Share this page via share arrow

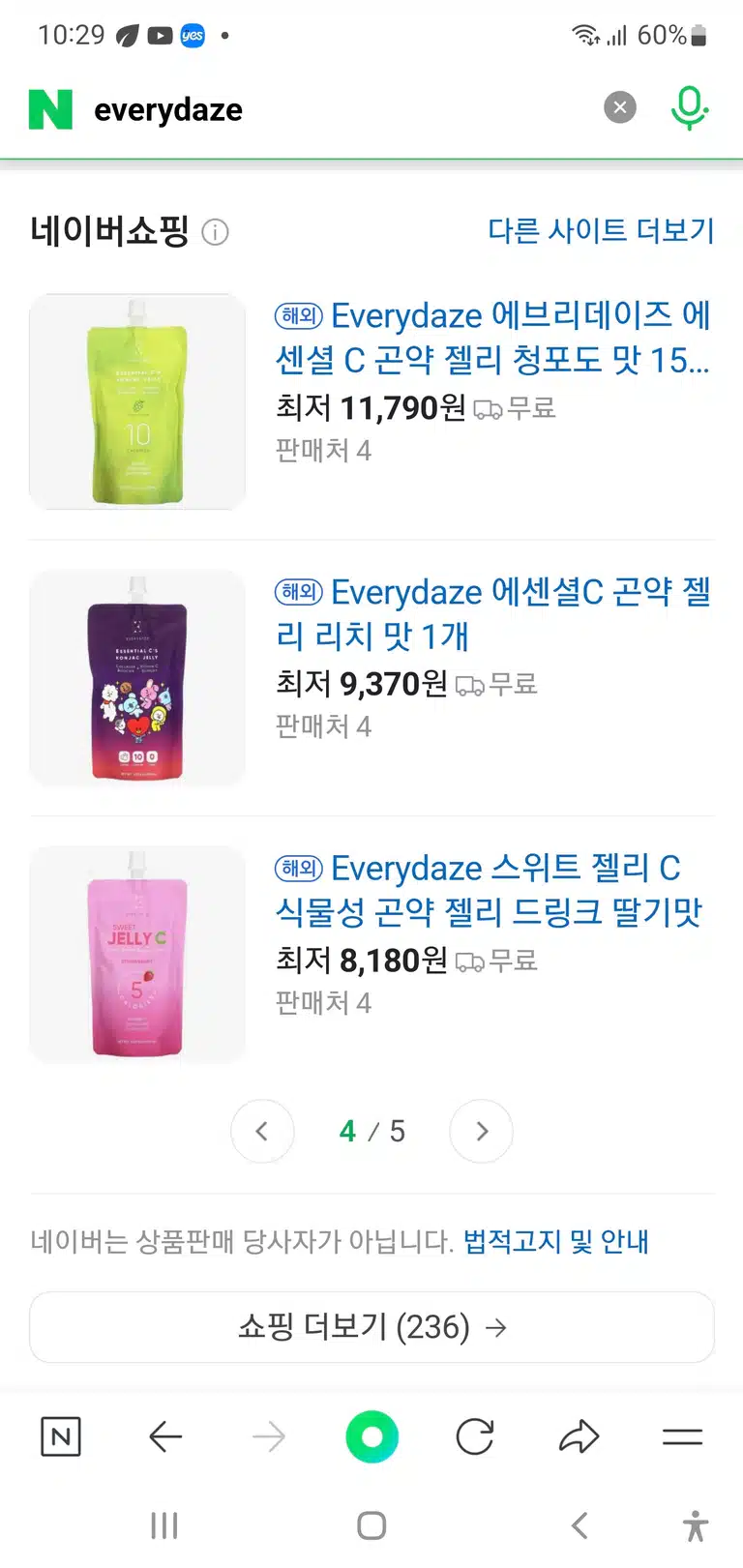(579, 1436)
